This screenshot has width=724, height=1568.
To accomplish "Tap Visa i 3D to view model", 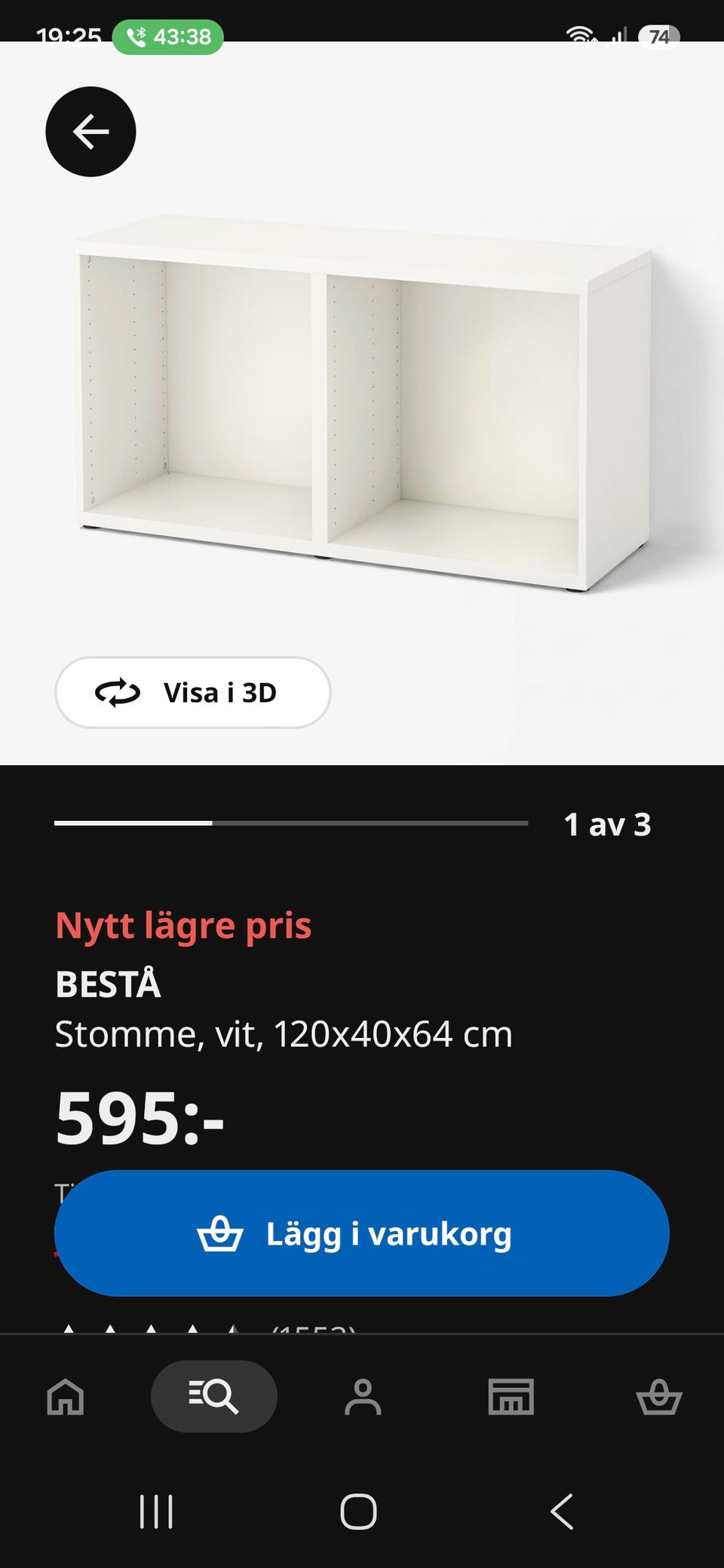I will 193,692.
